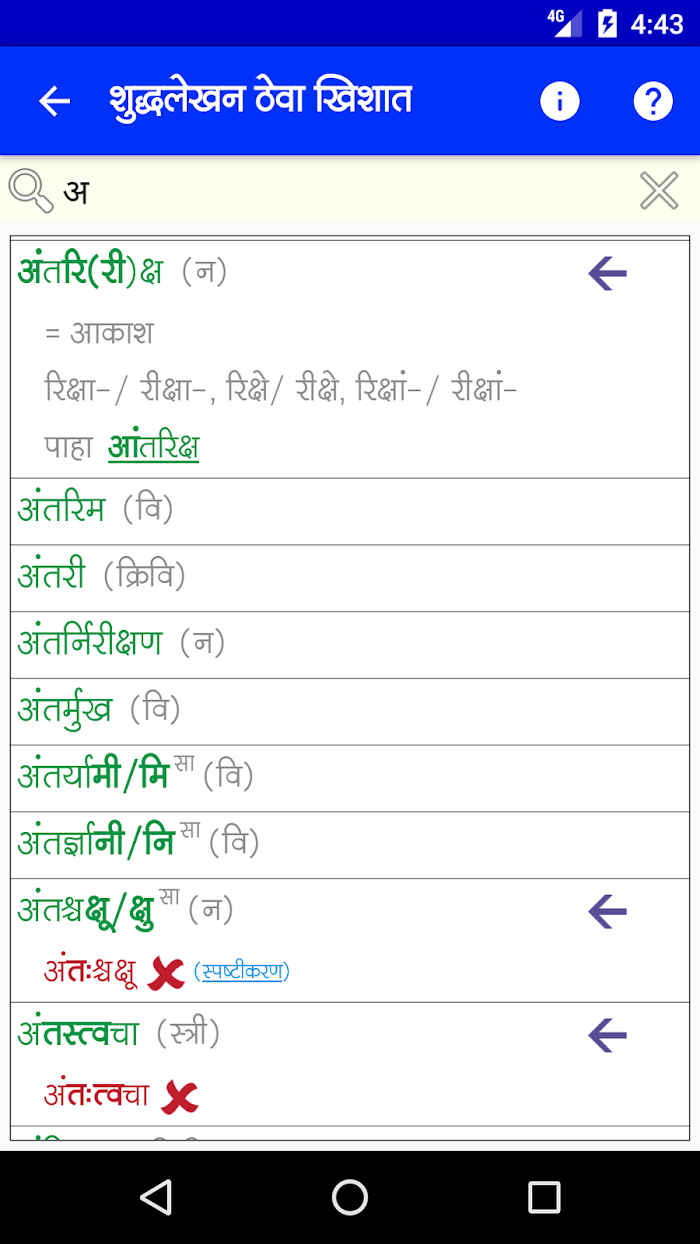Open the अंतर्ज्ञानी/नि entry
Image resolution: width=700 pixels, height=1244 pixels.
350,845
